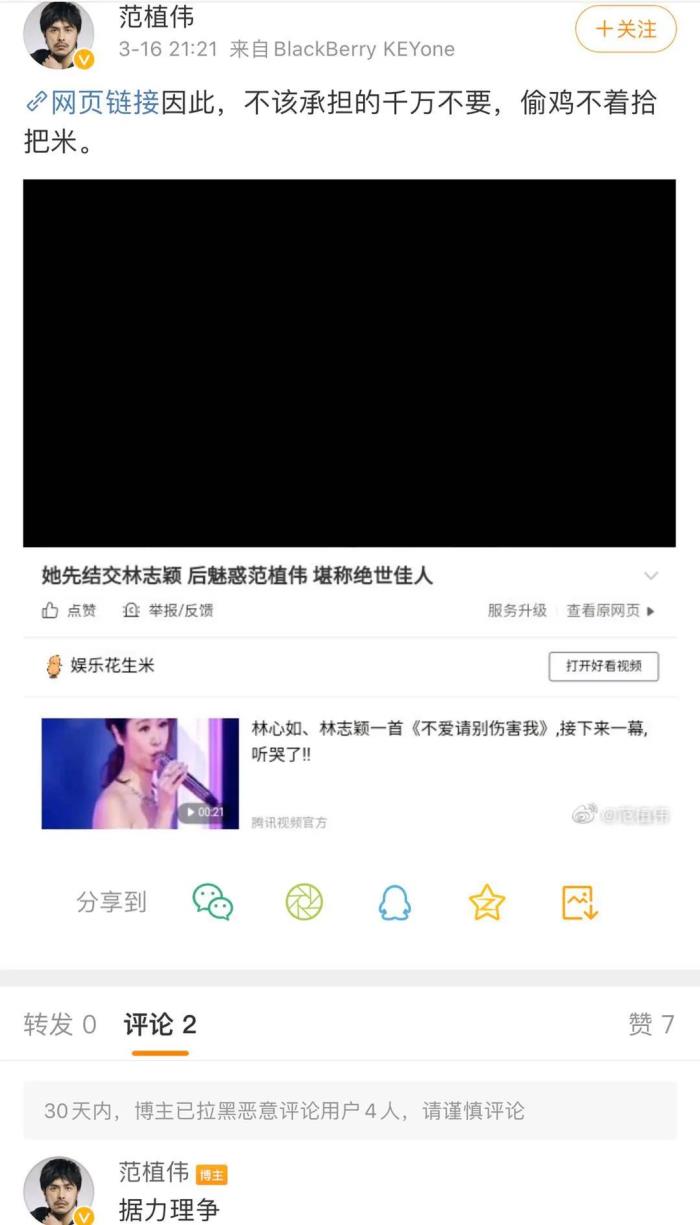
Task: Open 查看原网页 to view the original page
Action: 610,611
